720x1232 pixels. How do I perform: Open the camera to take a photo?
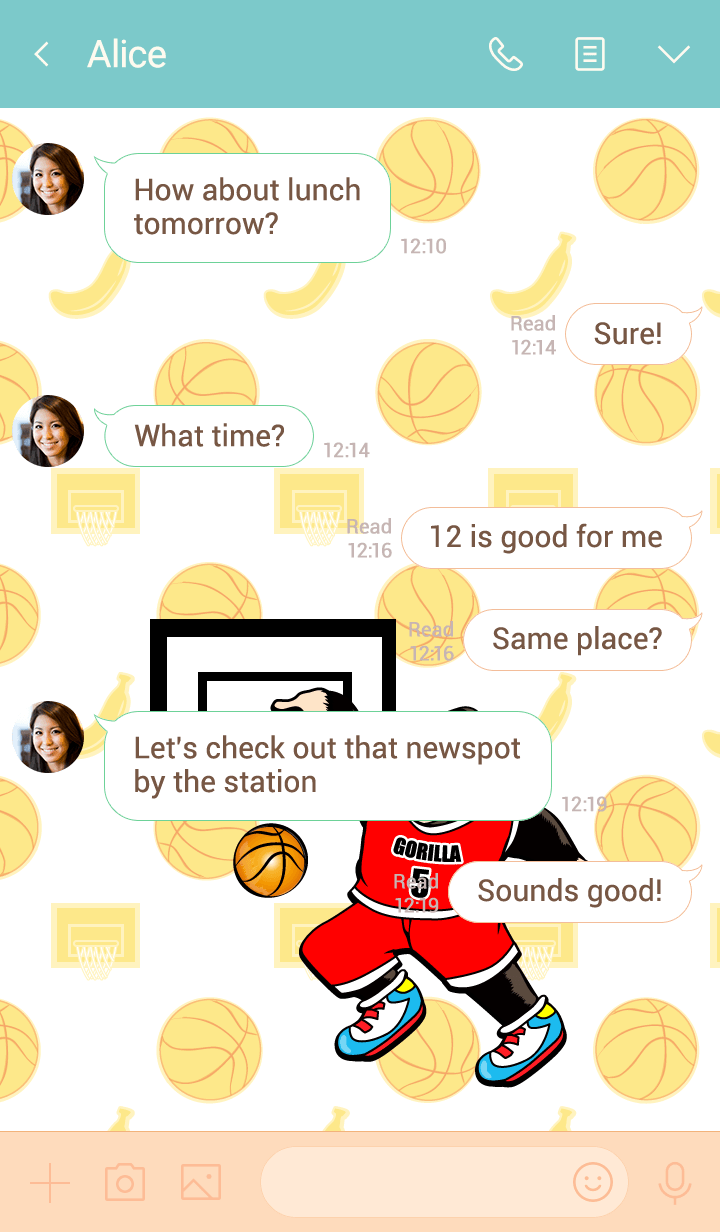point(125,1183)
